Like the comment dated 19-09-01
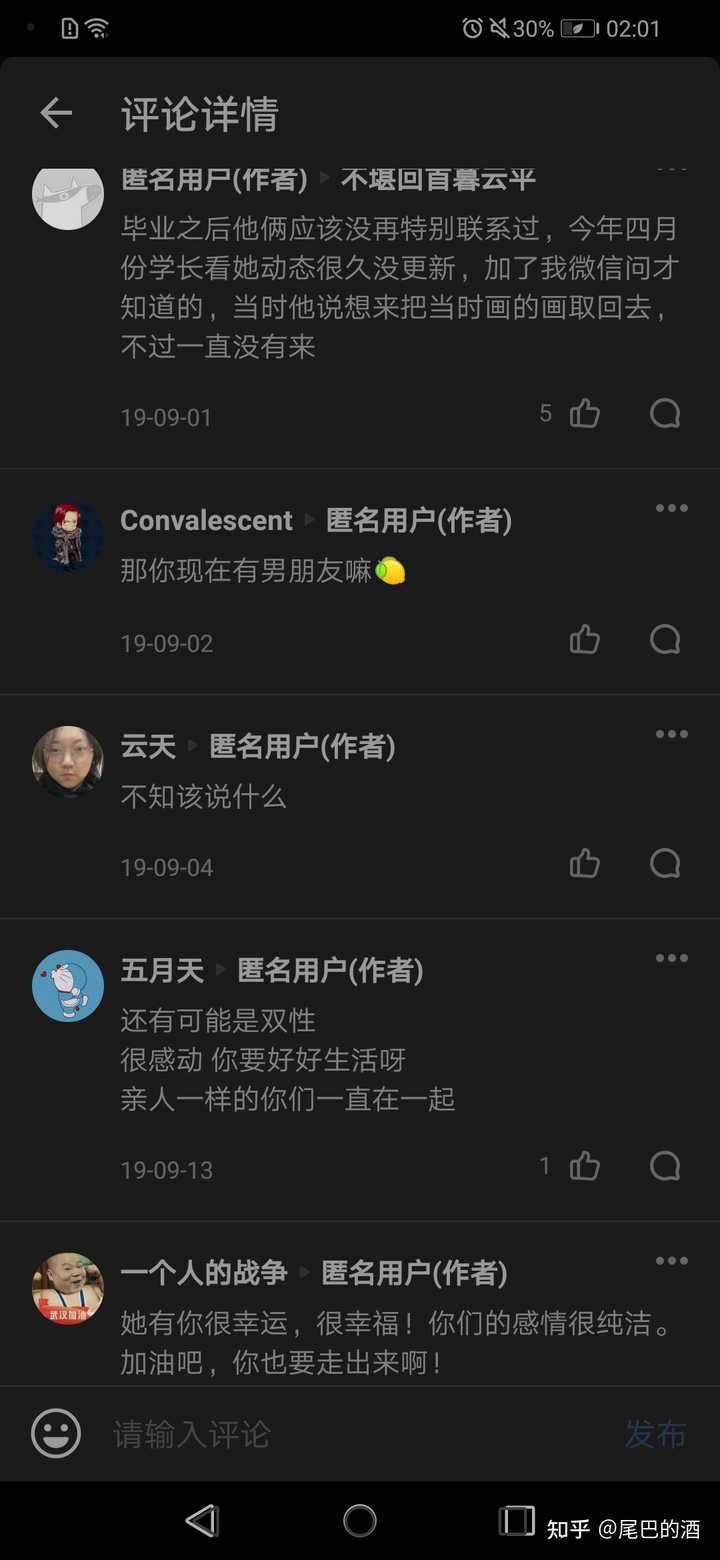 [x=585, y=414]
